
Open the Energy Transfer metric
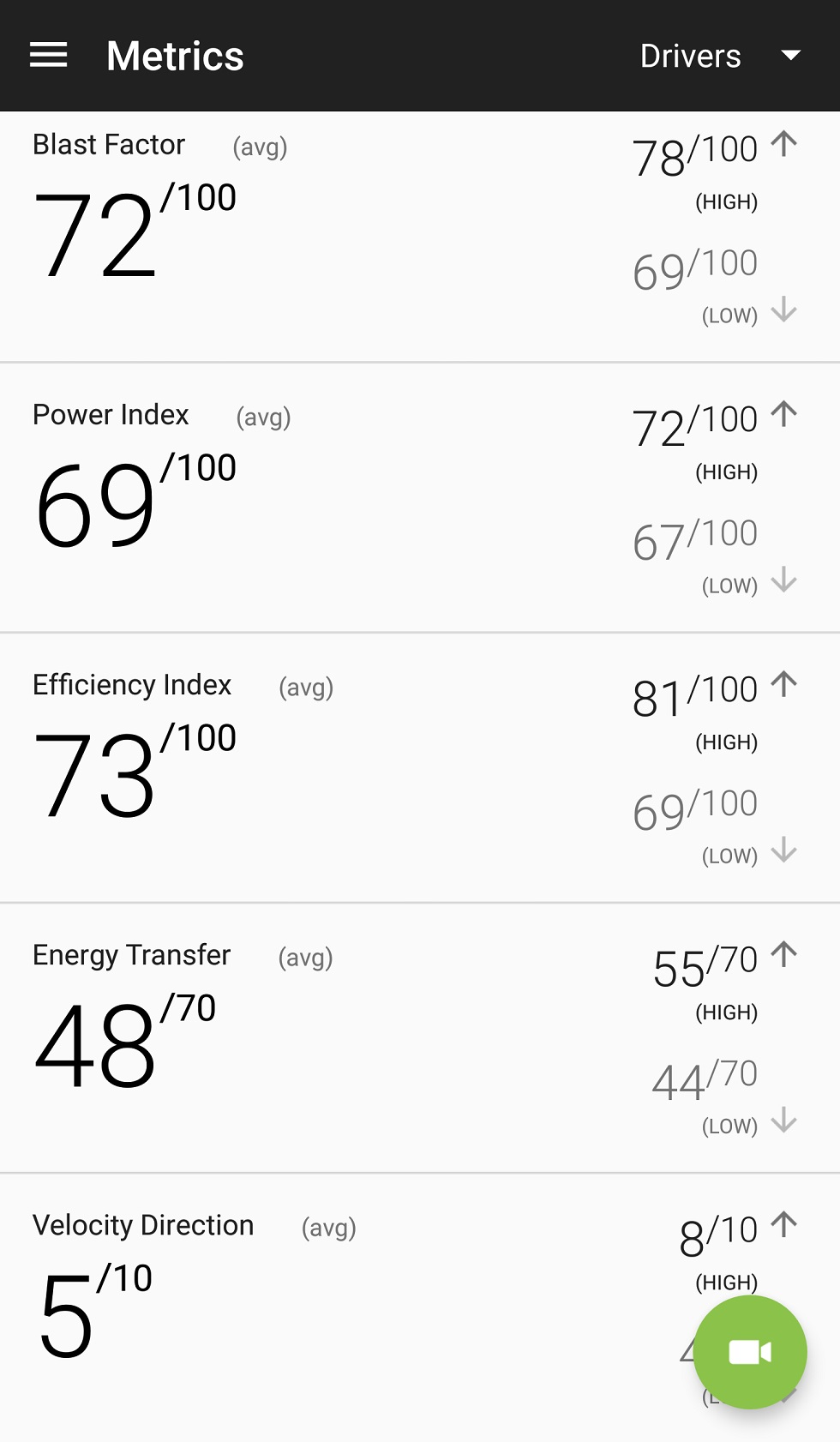420,1038
